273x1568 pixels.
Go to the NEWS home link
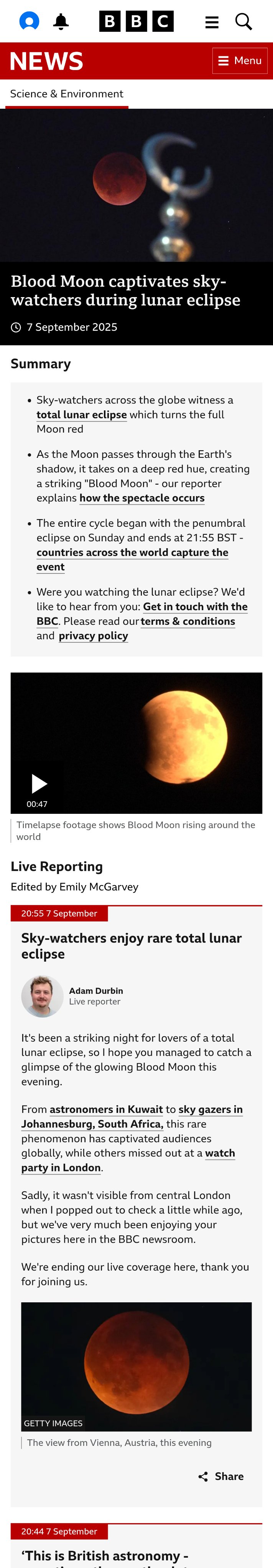(46, 62)
